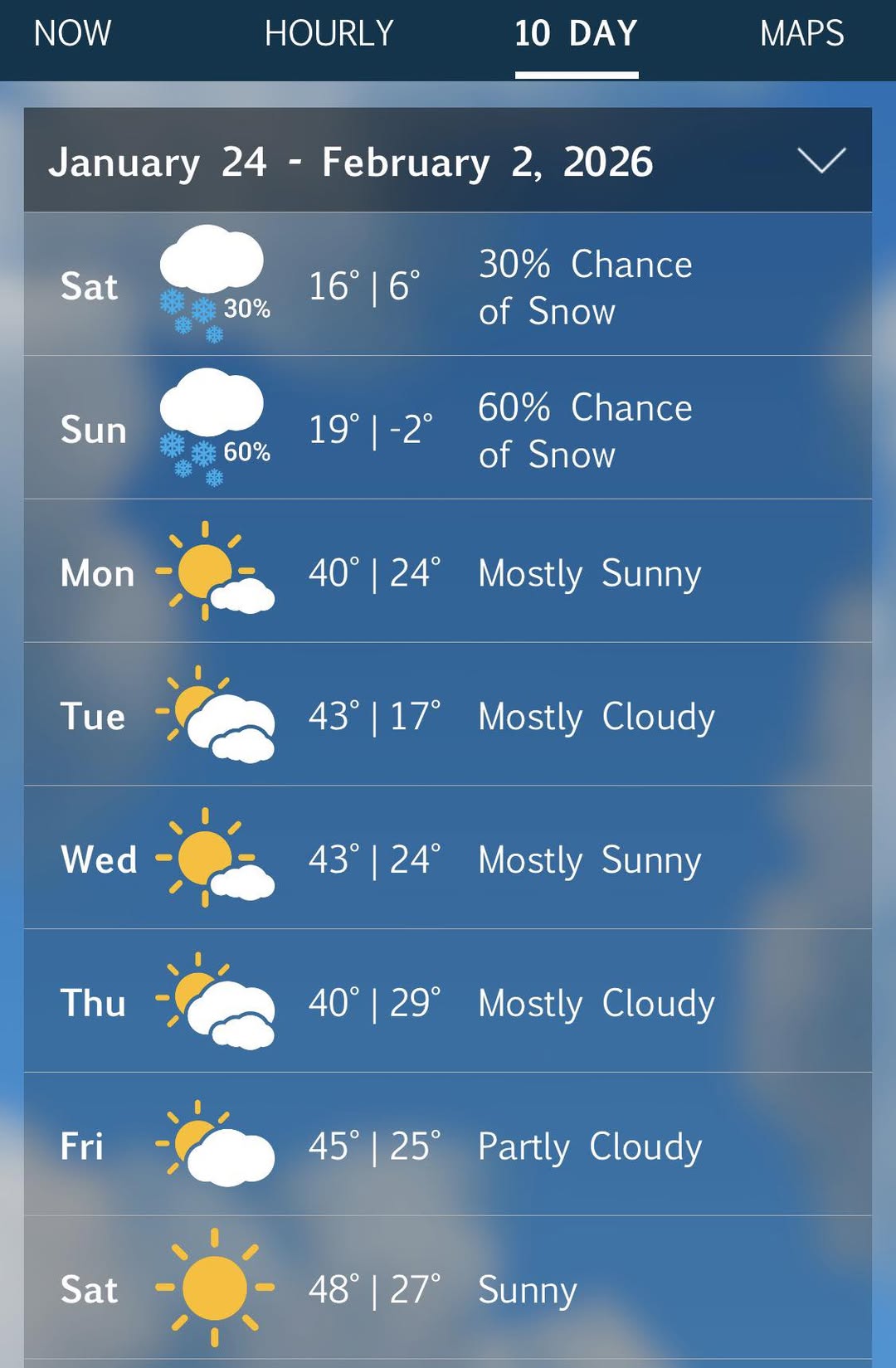Go to the MAPS tab
The height and width of the screenshot is (1368, 896).
click(801, 34)
